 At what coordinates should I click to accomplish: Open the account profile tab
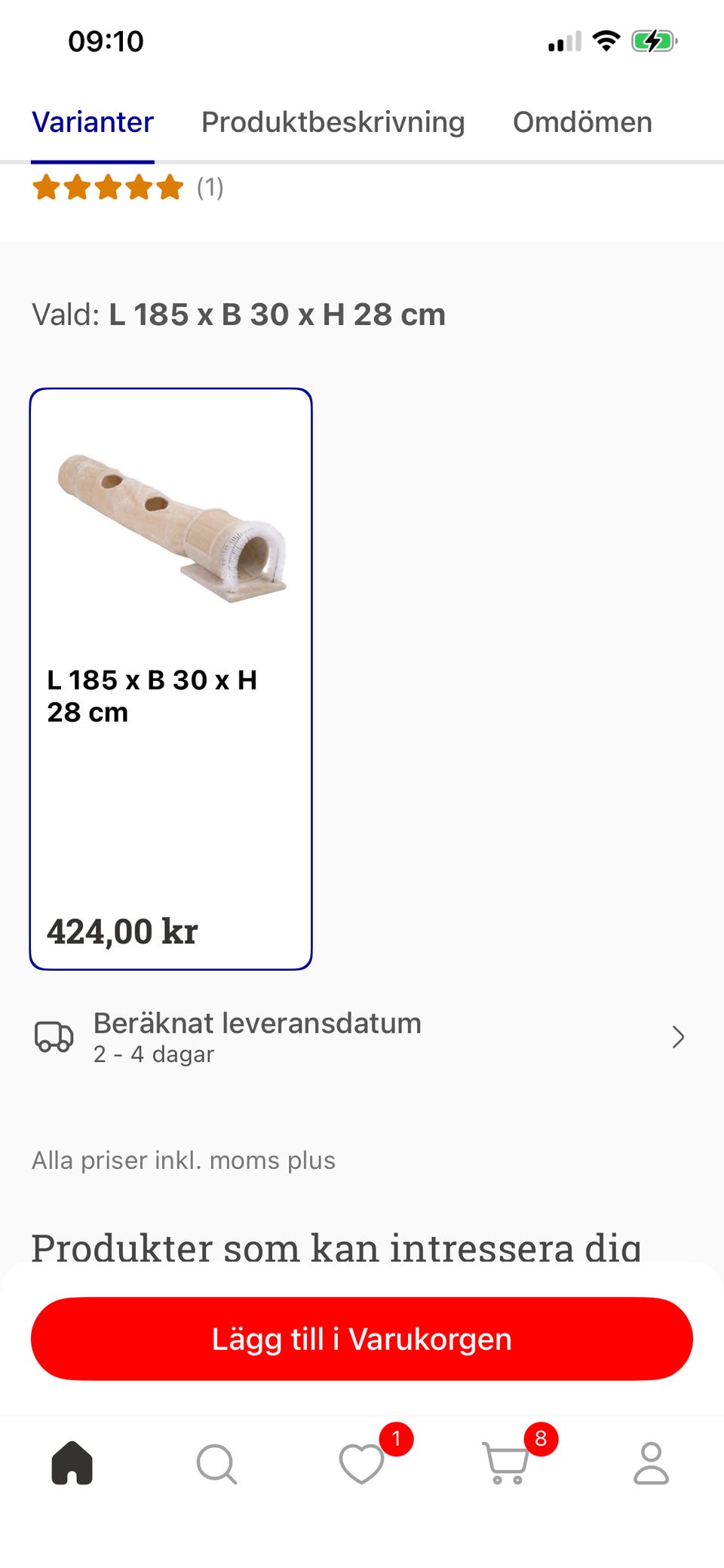tap(651, 1463)
